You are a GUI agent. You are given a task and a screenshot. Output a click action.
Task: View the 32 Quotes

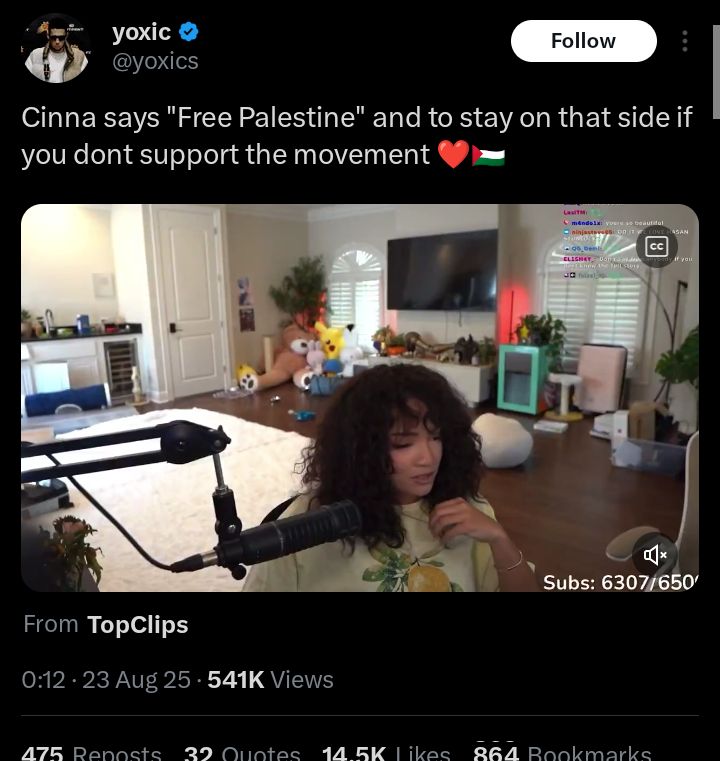point(242,752)
